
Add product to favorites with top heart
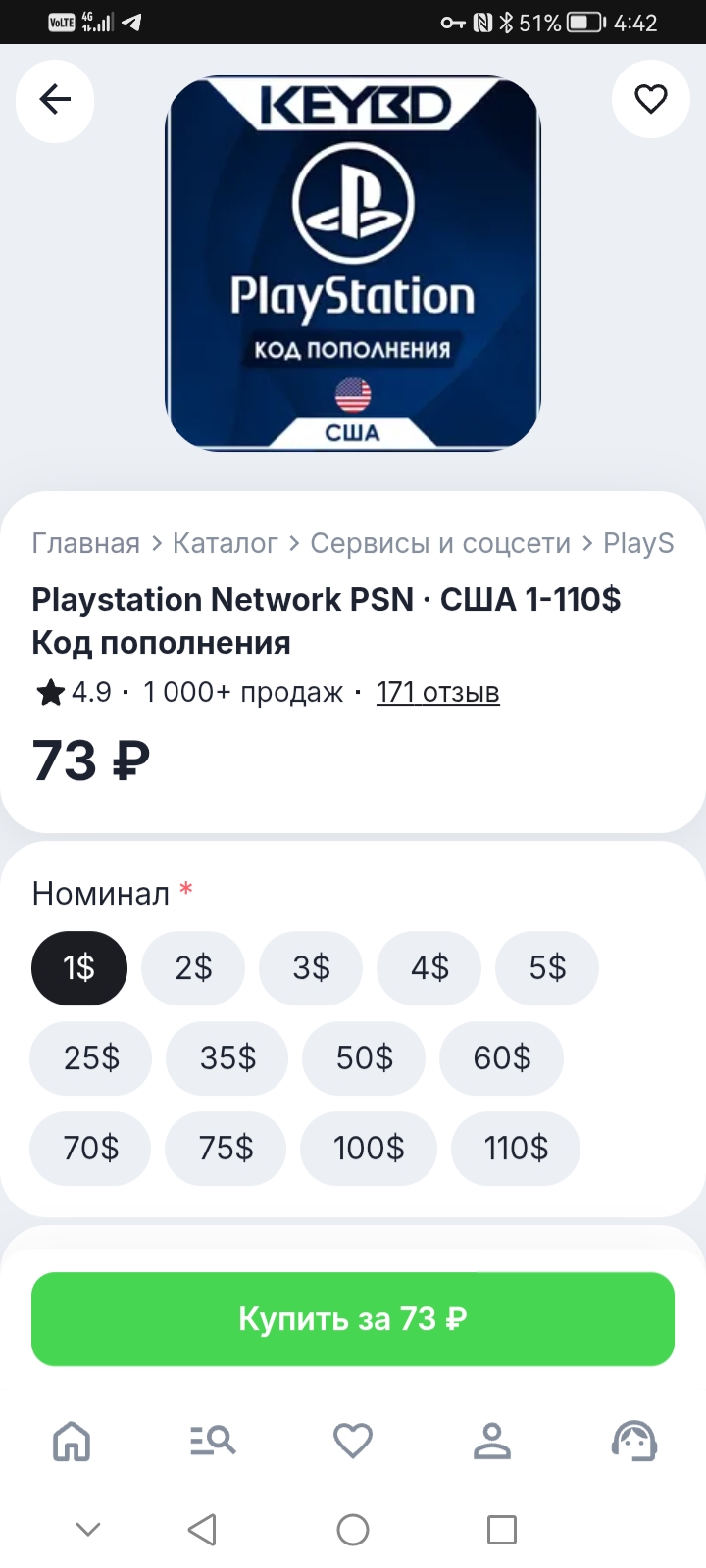coord(651,100)
